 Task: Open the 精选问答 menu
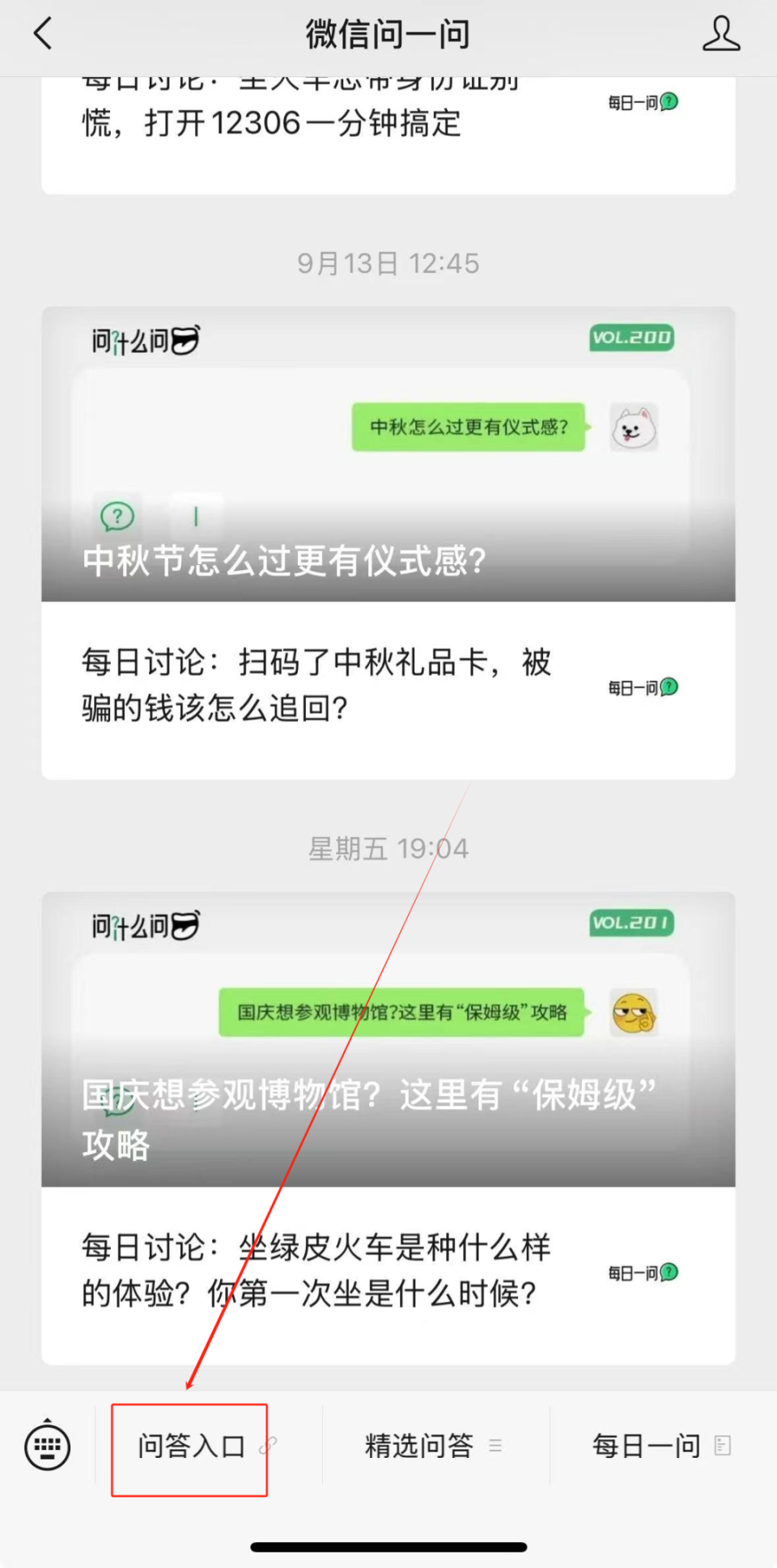[419, 1447]
